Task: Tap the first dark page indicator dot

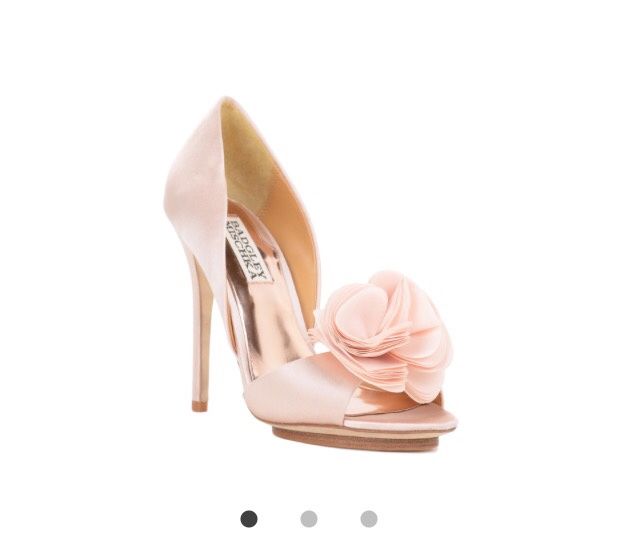Action: click(x=249, y=519)
